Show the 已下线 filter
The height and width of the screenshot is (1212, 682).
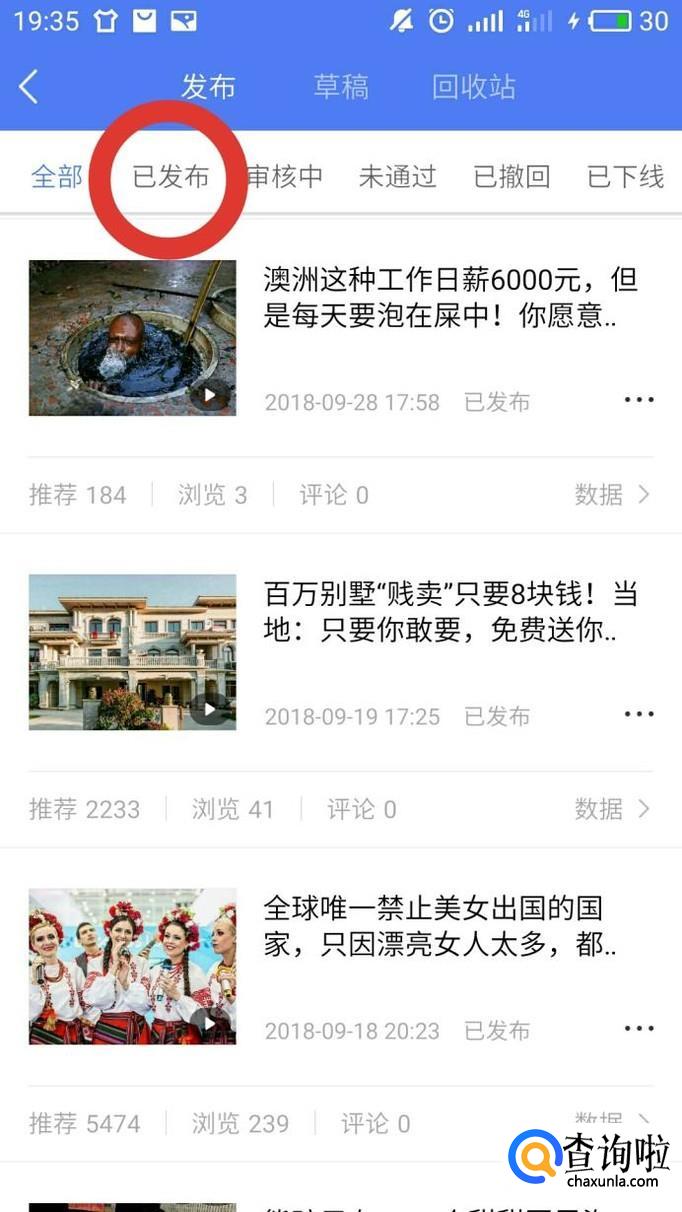coord(625,177)
